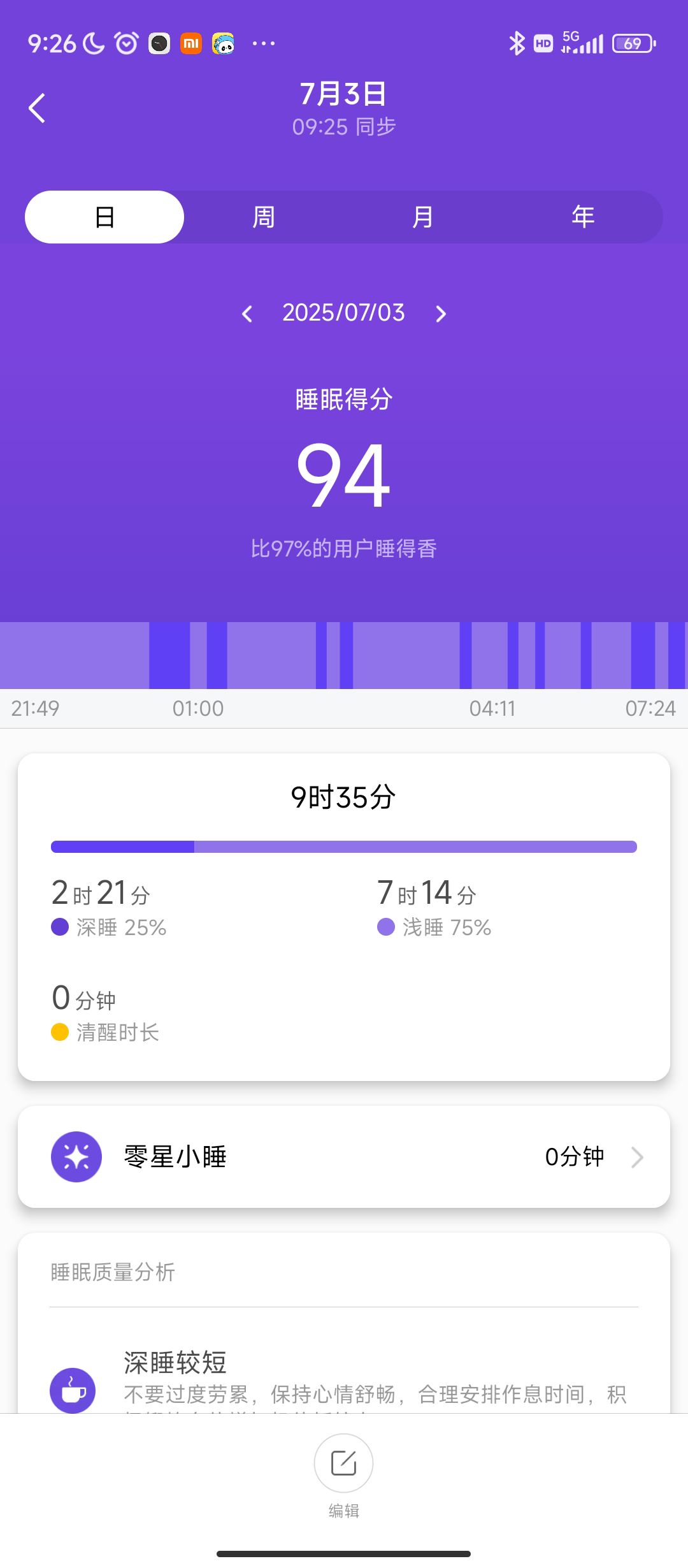
Task: Switch to the 月 (month) tab
Action: pos(423,217)
